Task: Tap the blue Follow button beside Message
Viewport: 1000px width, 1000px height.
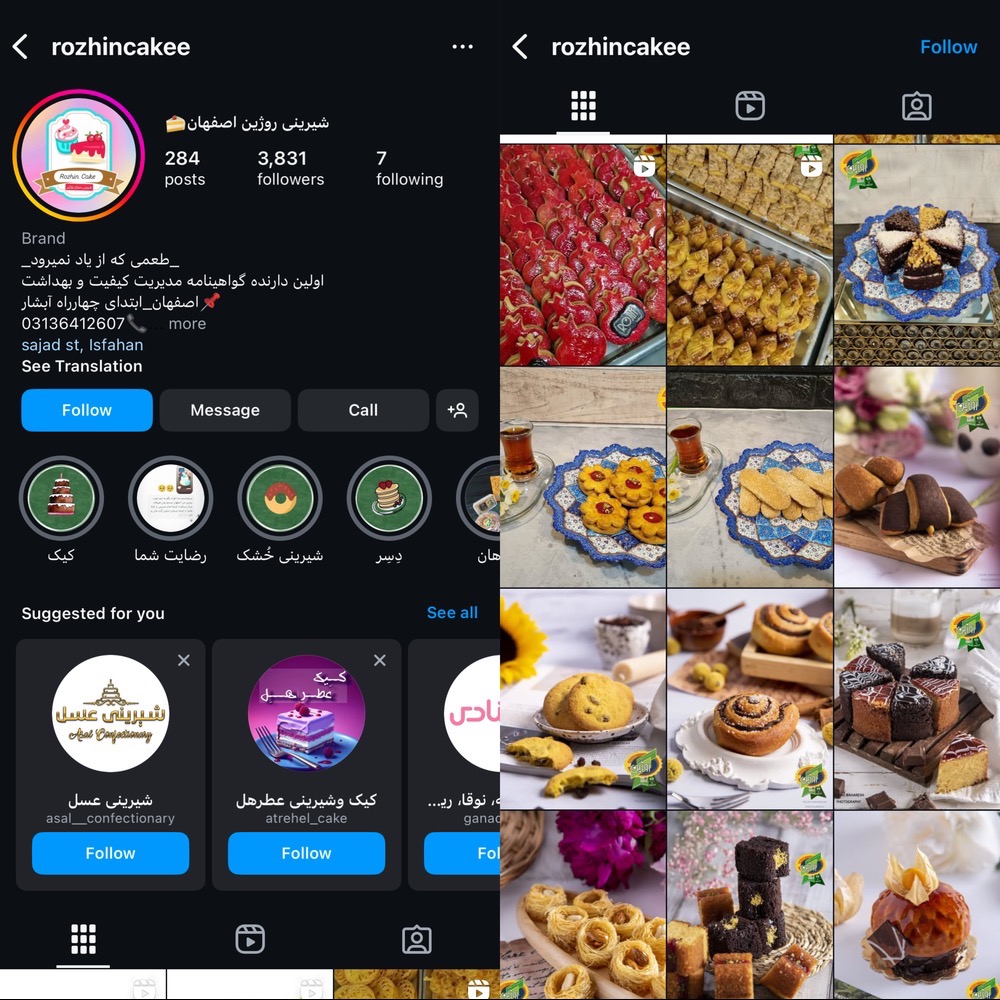Action: (x=87, y=410)
